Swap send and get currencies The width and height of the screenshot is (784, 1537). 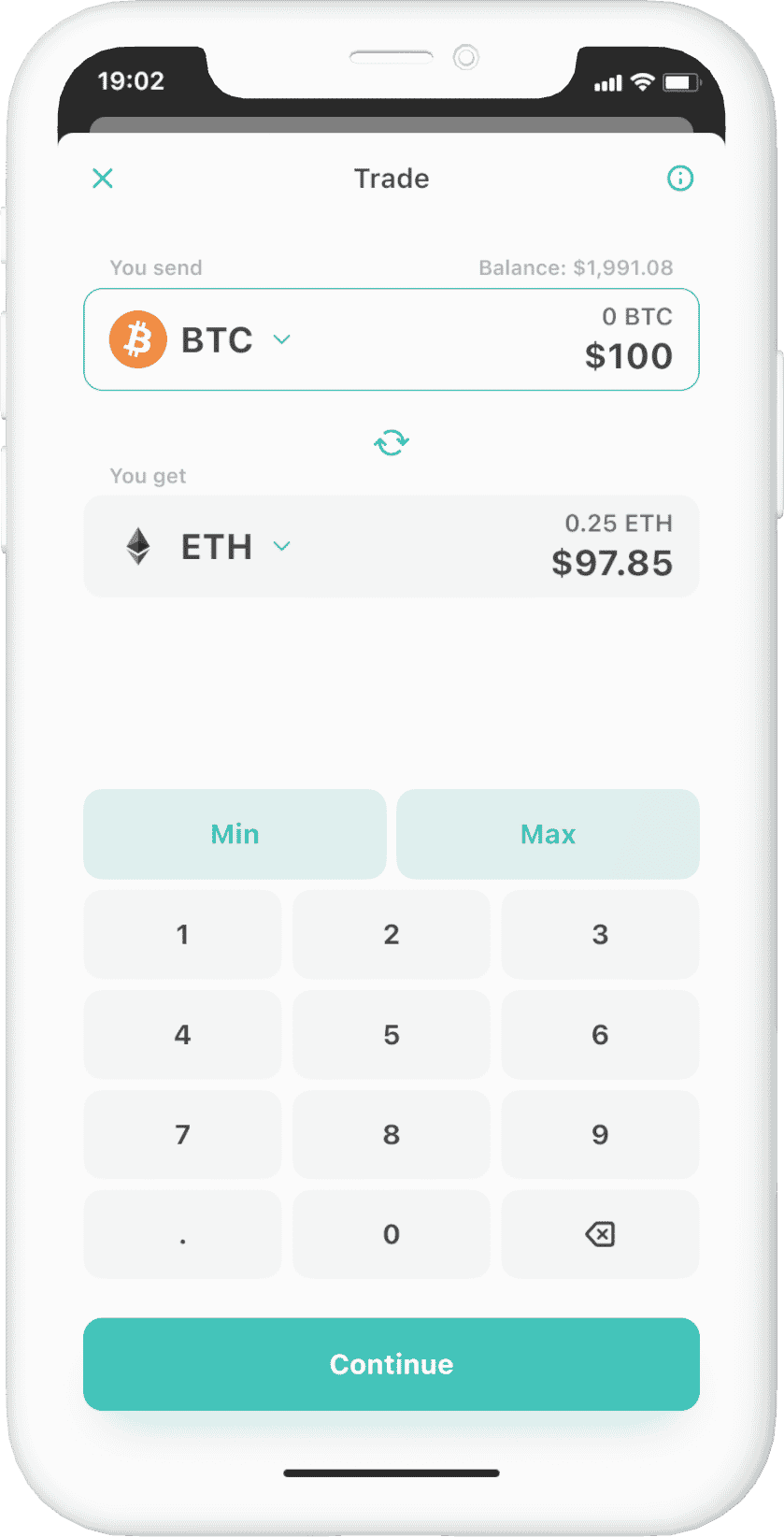coord(392,442)
